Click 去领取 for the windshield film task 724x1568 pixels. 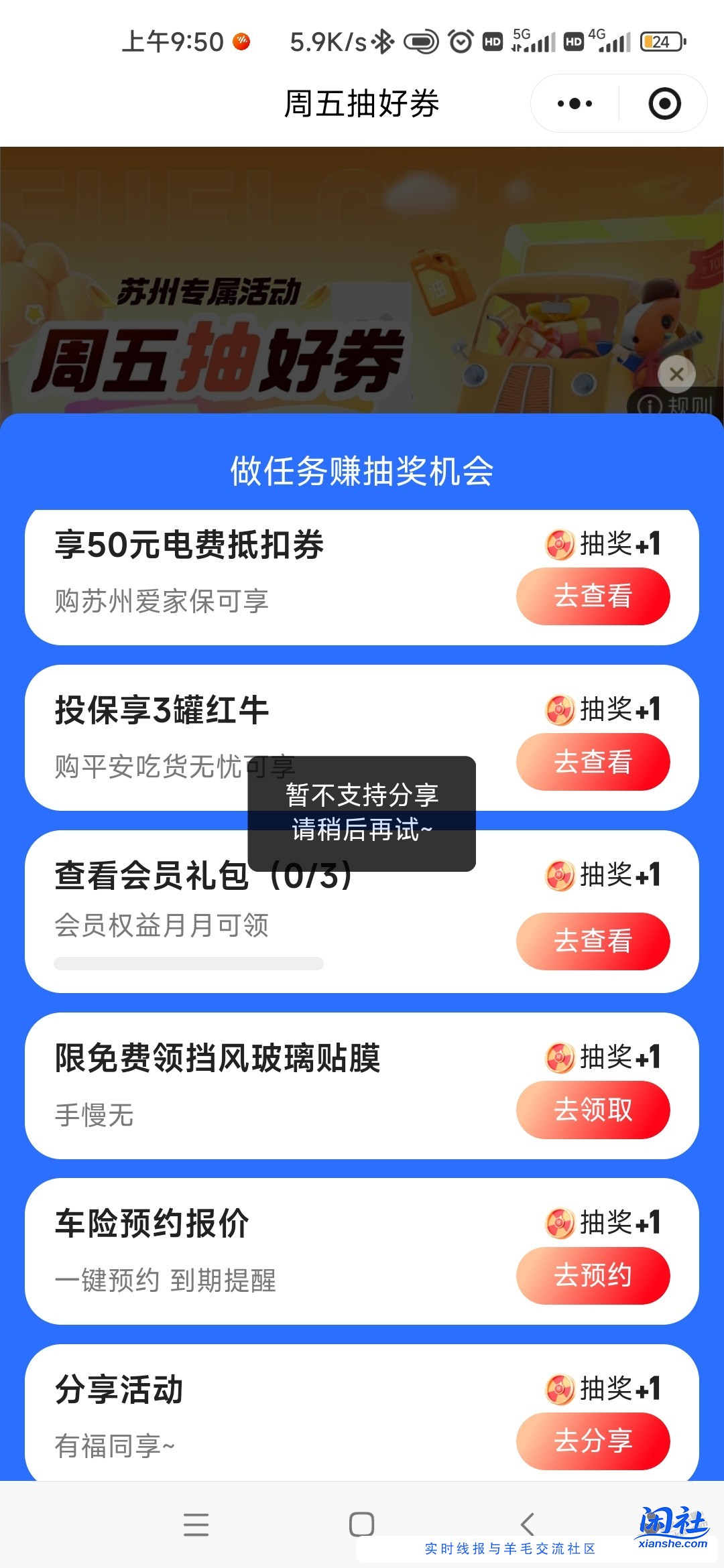click(x=594, y=1109)
